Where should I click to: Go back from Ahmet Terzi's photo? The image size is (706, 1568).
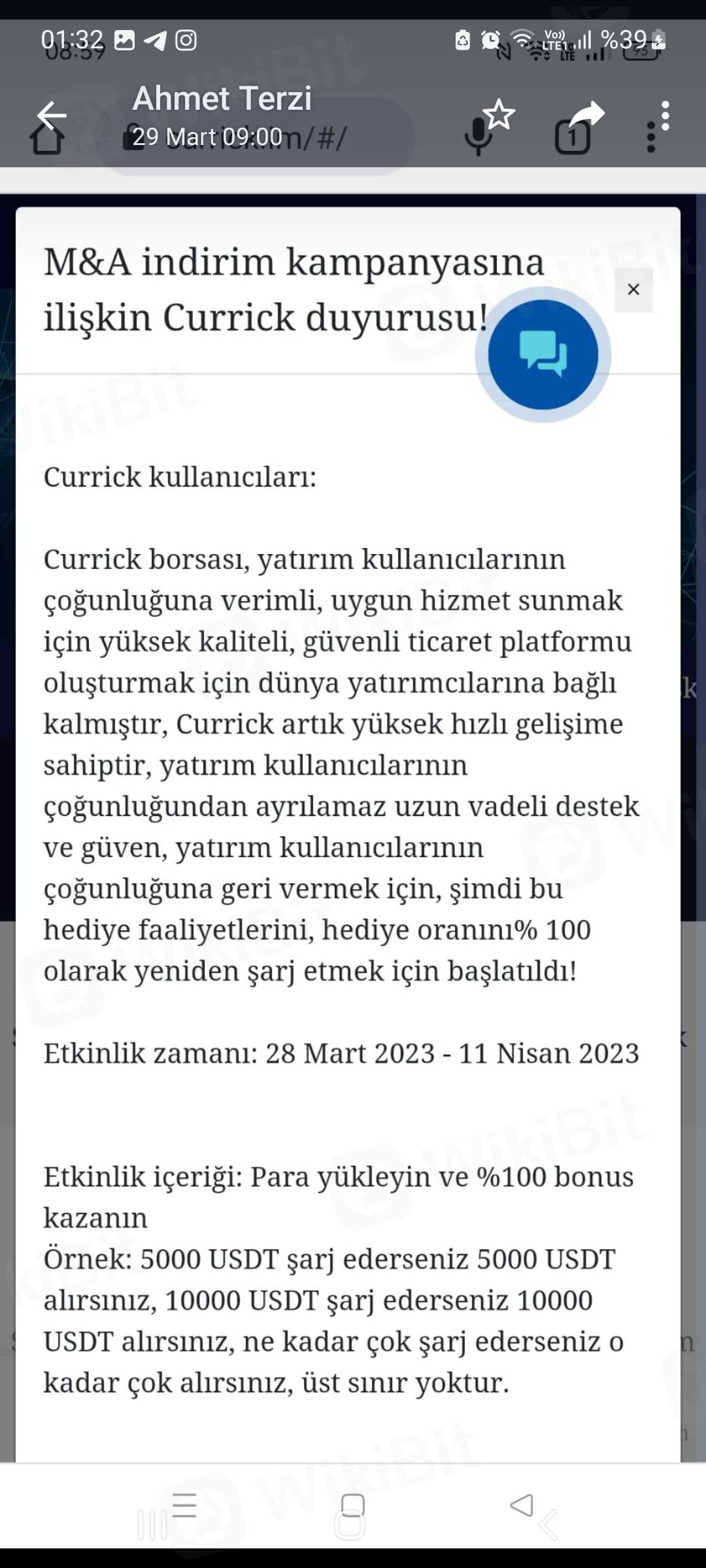[52, 116]
